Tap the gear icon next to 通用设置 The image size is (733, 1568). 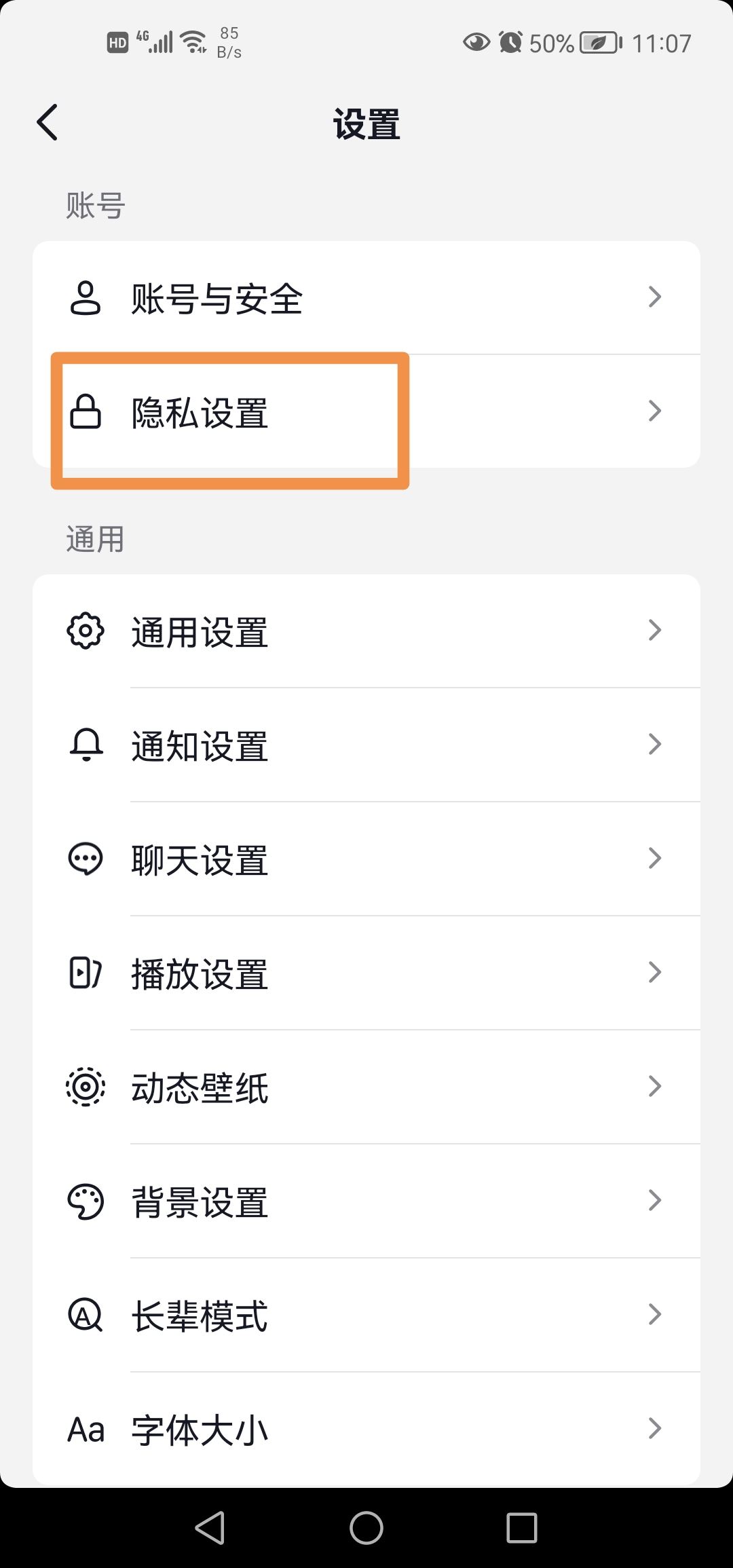(x=86, y=630)
